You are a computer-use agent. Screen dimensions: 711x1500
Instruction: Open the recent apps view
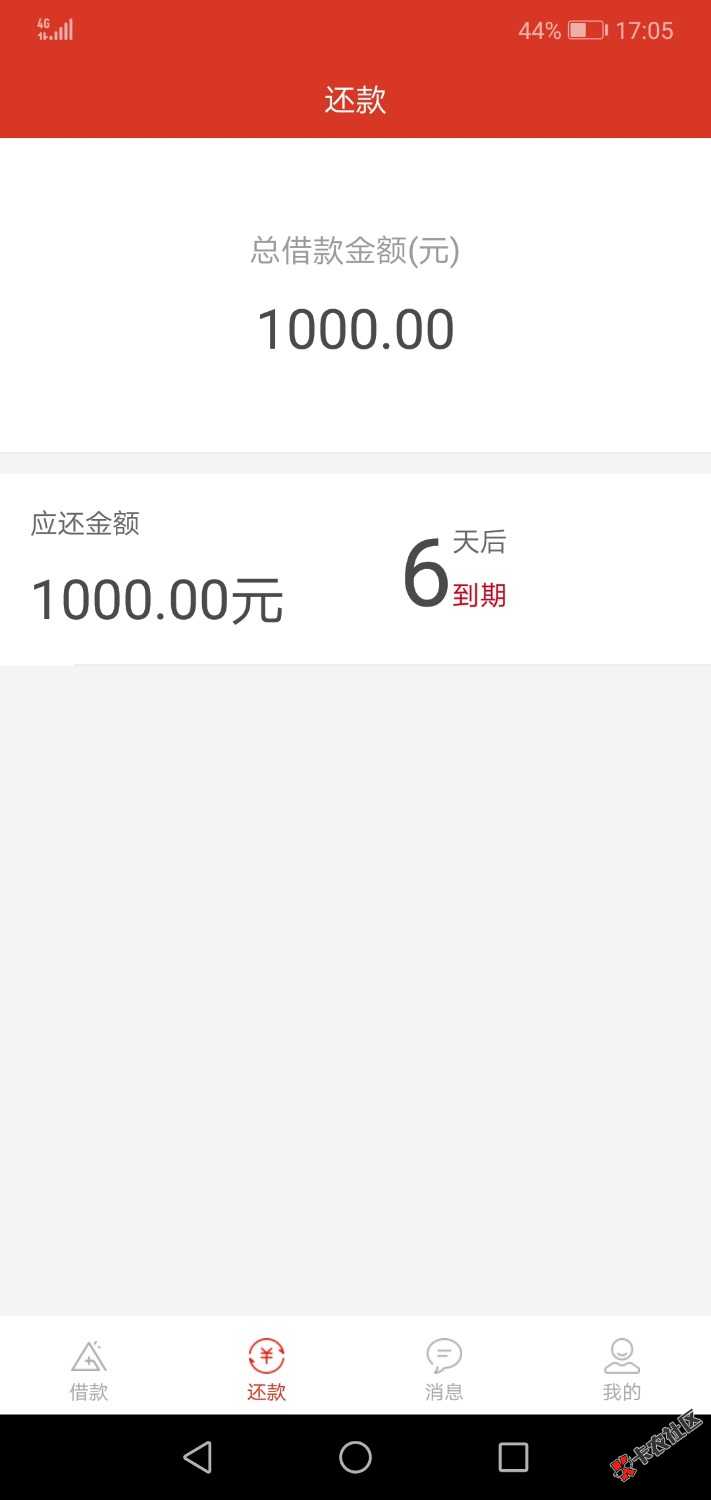513,1457
